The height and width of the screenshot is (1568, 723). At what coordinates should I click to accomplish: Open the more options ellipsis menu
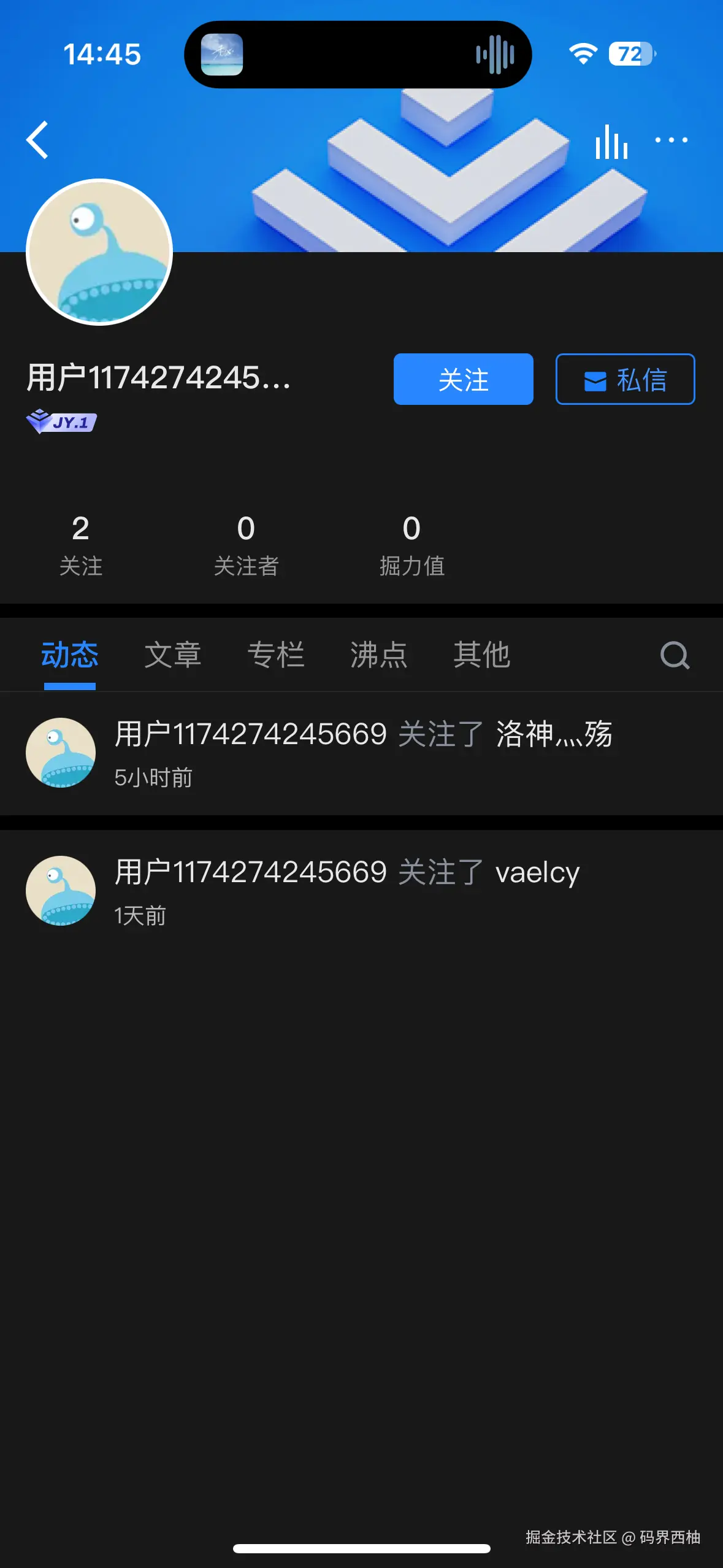click(x=670, y=140)
